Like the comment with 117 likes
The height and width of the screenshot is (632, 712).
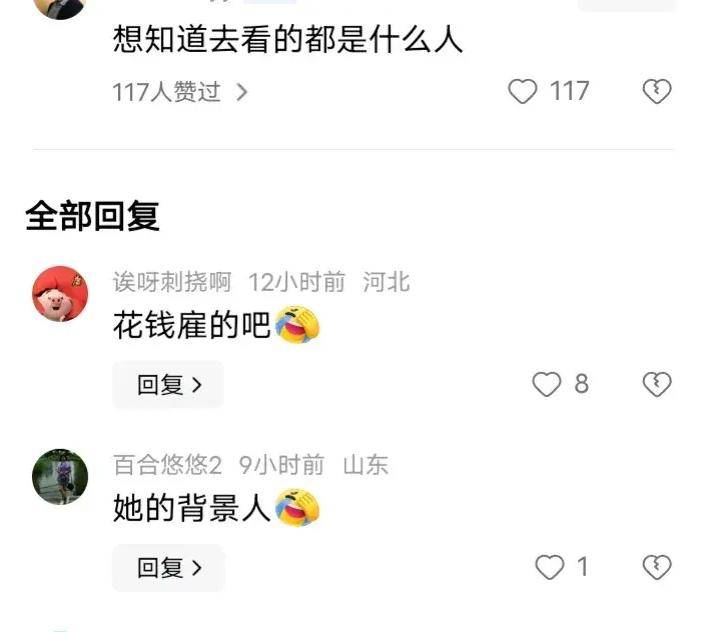(523, 92)
